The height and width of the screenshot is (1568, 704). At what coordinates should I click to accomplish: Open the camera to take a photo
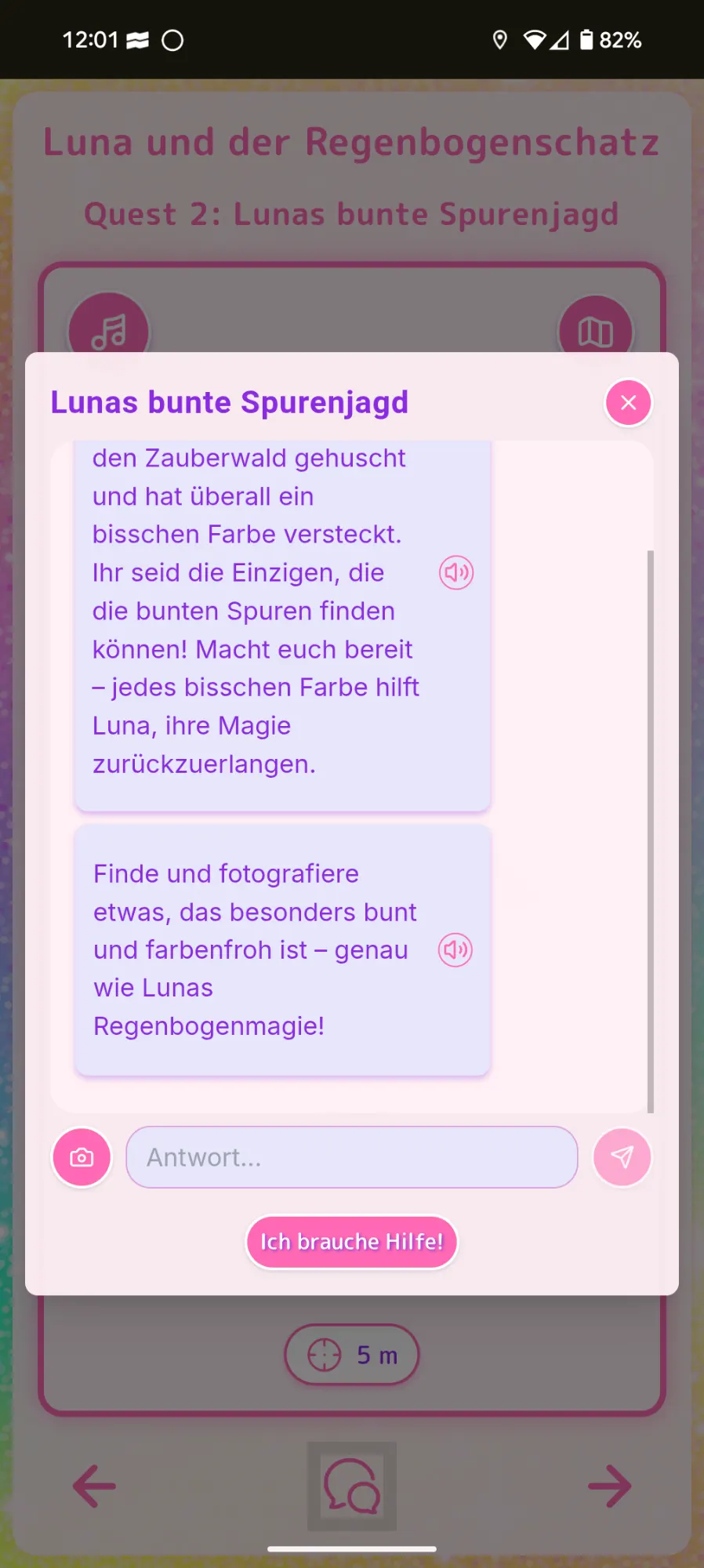[82, 1157]
